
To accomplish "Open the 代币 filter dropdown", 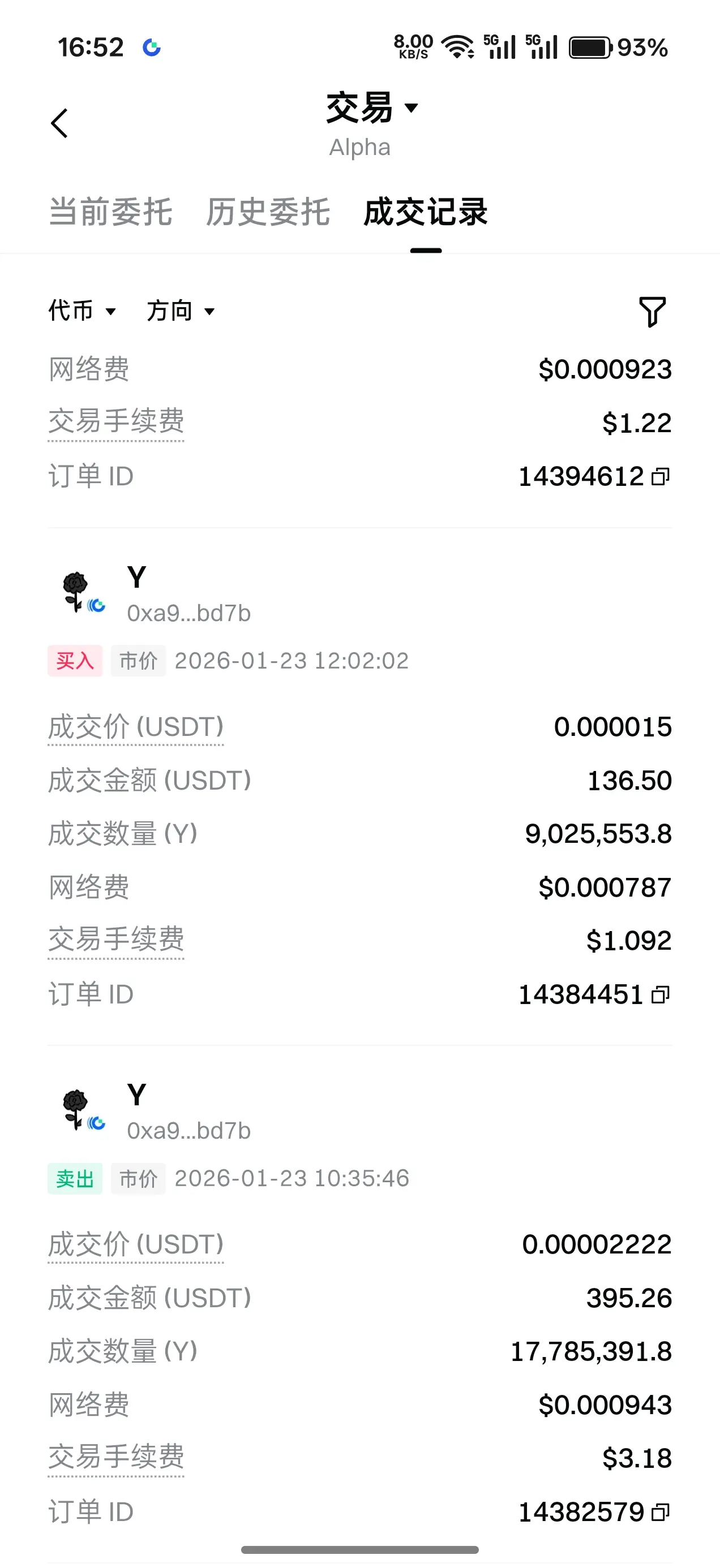I will coord(82,311).
